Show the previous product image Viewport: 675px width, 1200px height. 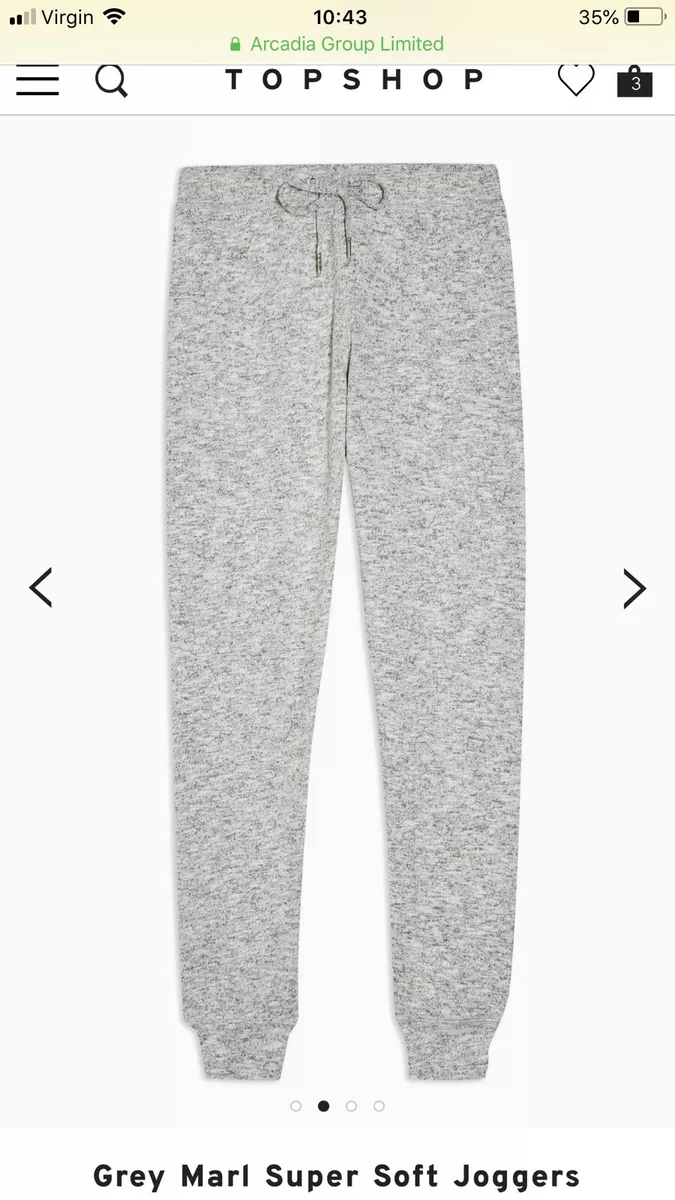tap(40, 588)
